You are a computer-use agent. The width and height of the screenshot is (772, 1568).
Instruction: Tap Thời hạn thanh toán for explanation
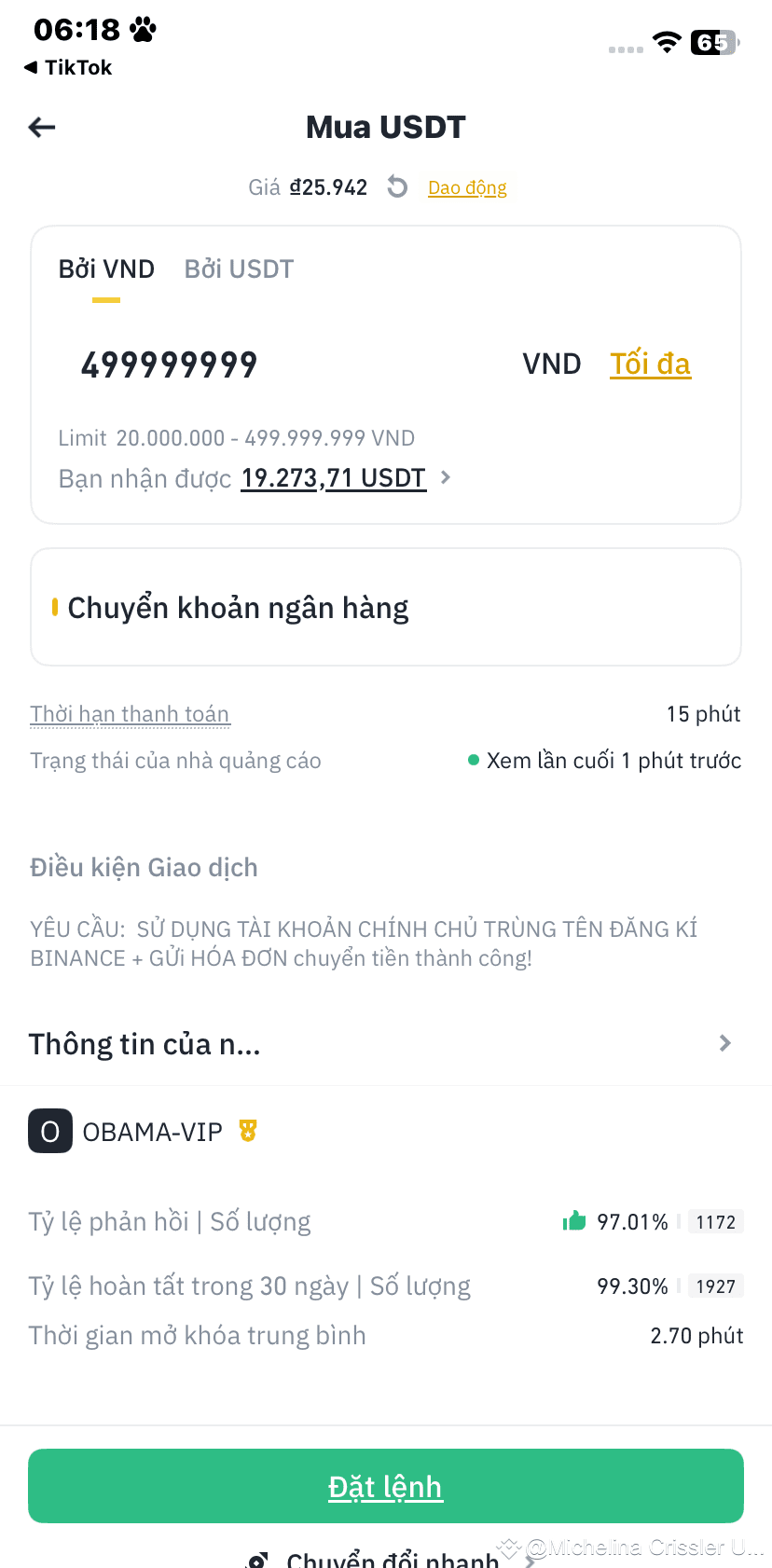(x=129, y=713)
